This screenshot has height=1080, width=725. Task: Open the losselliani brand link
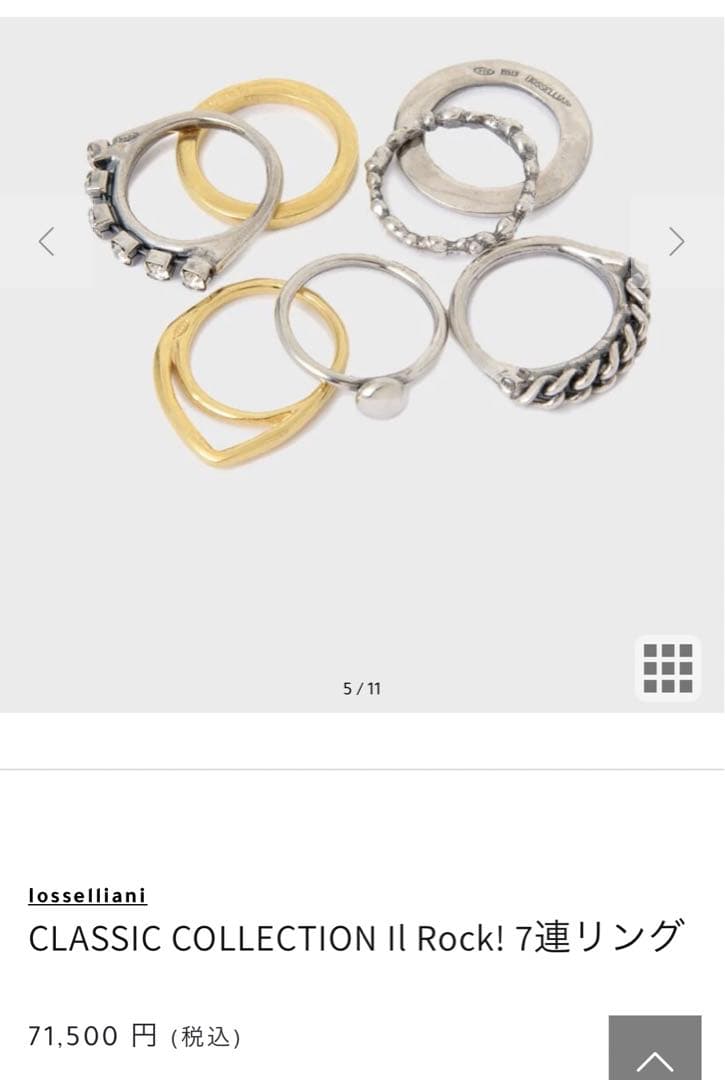tap(88, 896)
